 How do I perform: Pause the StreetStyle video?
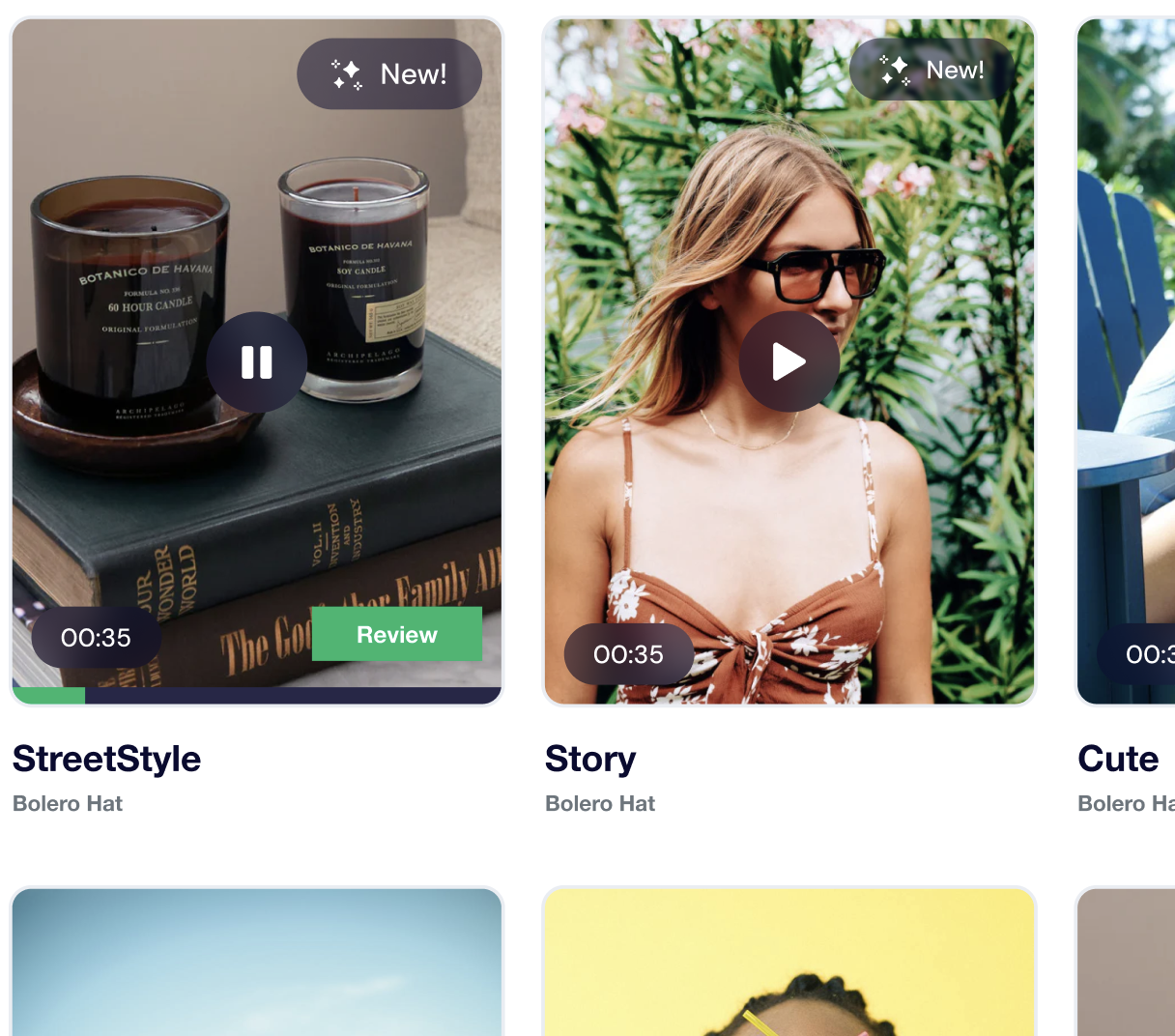click(x=257, y=362)
